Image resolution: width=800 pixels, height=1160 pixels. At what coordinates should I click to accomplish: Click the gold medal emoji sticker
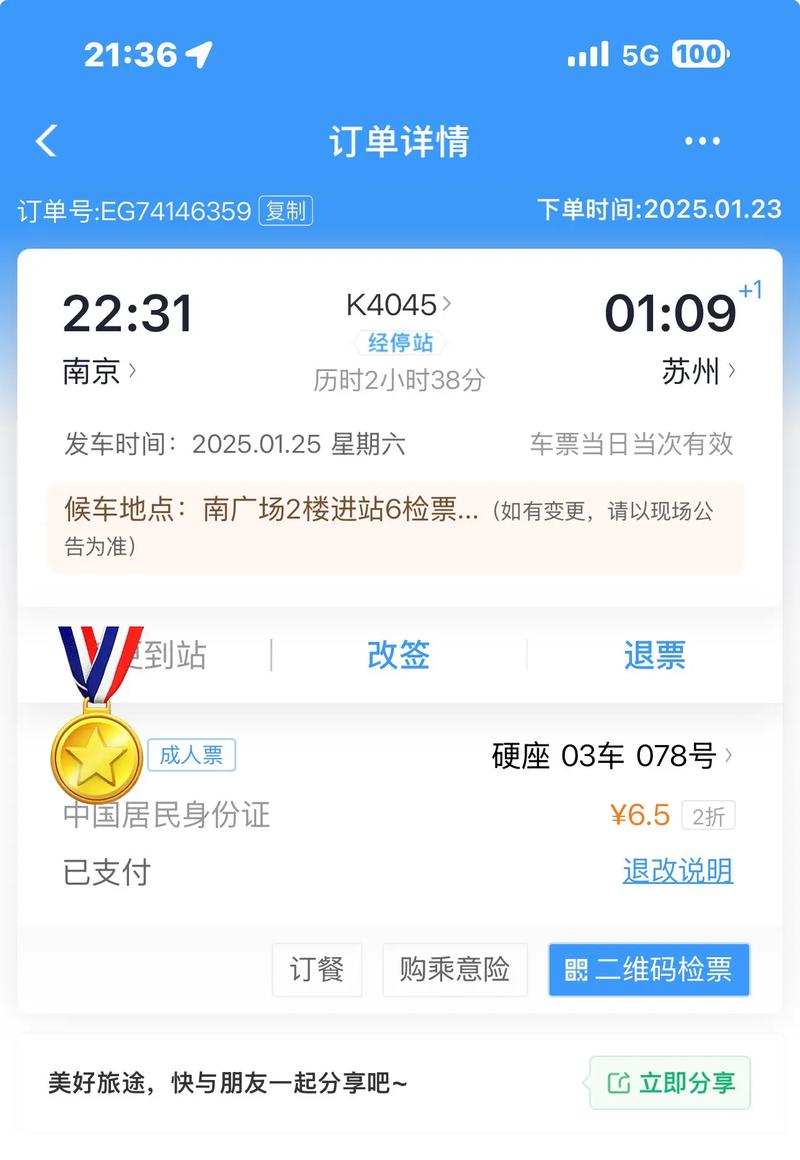click(x=96, y=755)
